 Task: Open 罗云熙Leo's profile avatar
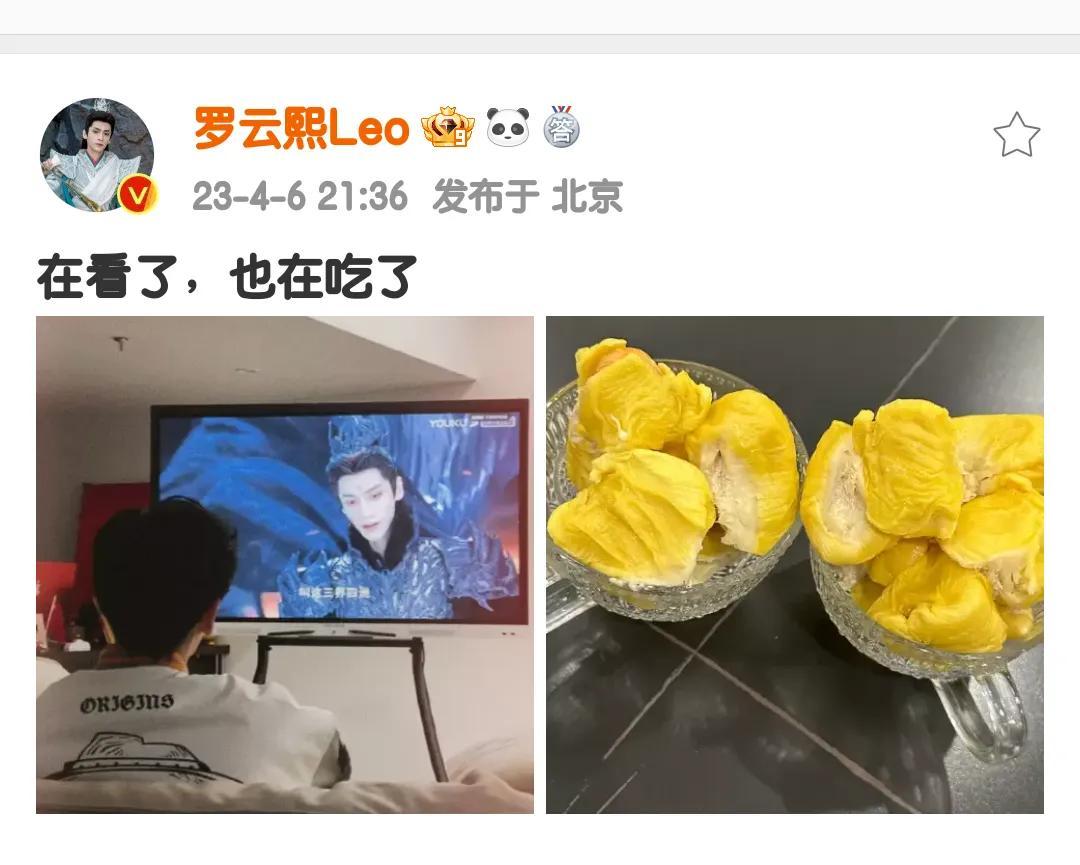click(97, 155)
